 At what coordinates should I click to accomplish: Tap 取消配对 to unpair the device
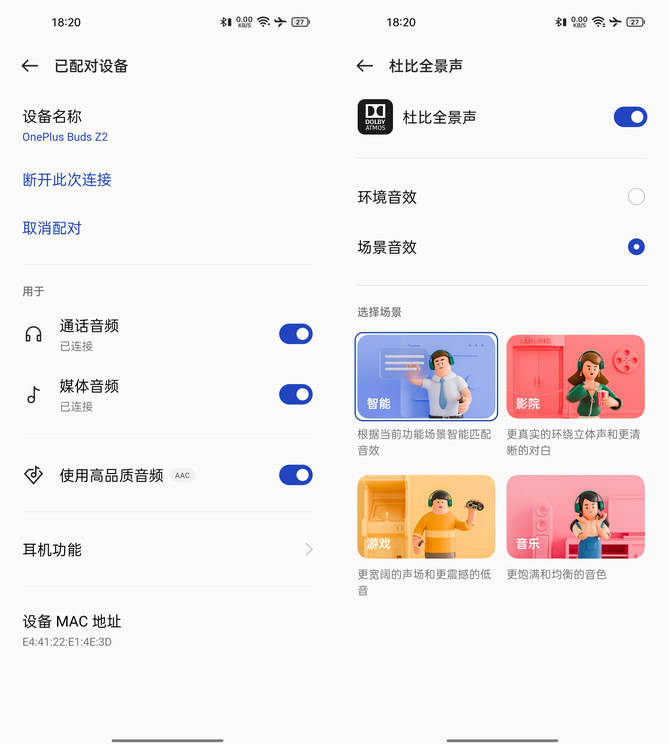click(52, 228)
